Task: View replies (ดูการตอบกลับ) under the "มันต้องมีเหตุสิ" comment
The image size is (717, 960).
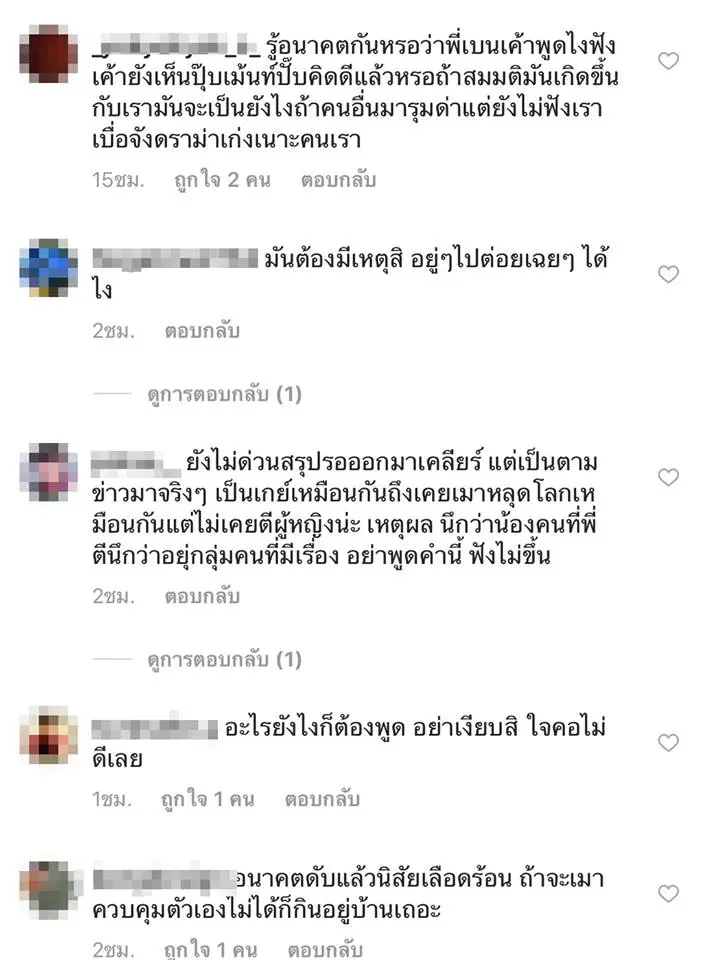Action: coord(224,395)
